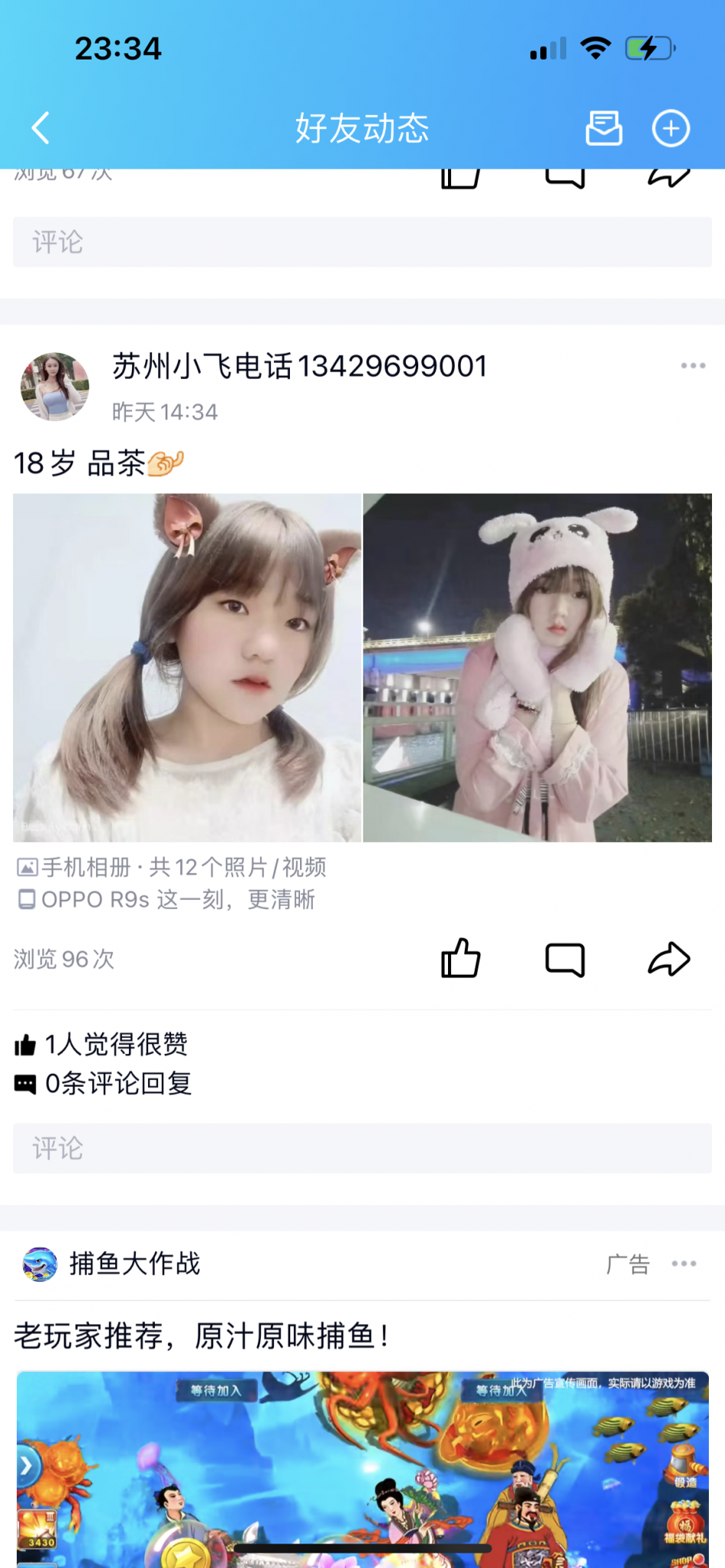Create a new post with plus icon
The width and height of the screenshot is (725, 1568).
tap(671, 128)
